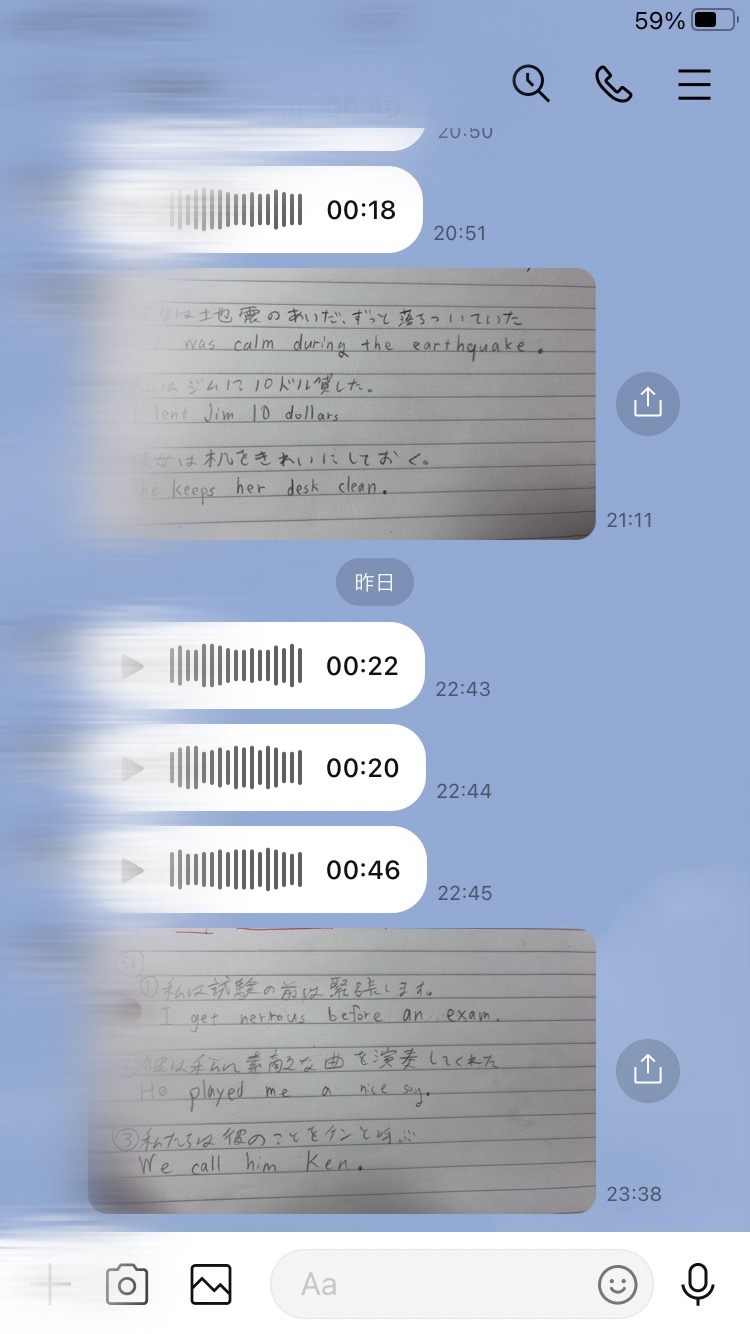
Task: Open the photo gallery picker
Action: point(211,1284)
